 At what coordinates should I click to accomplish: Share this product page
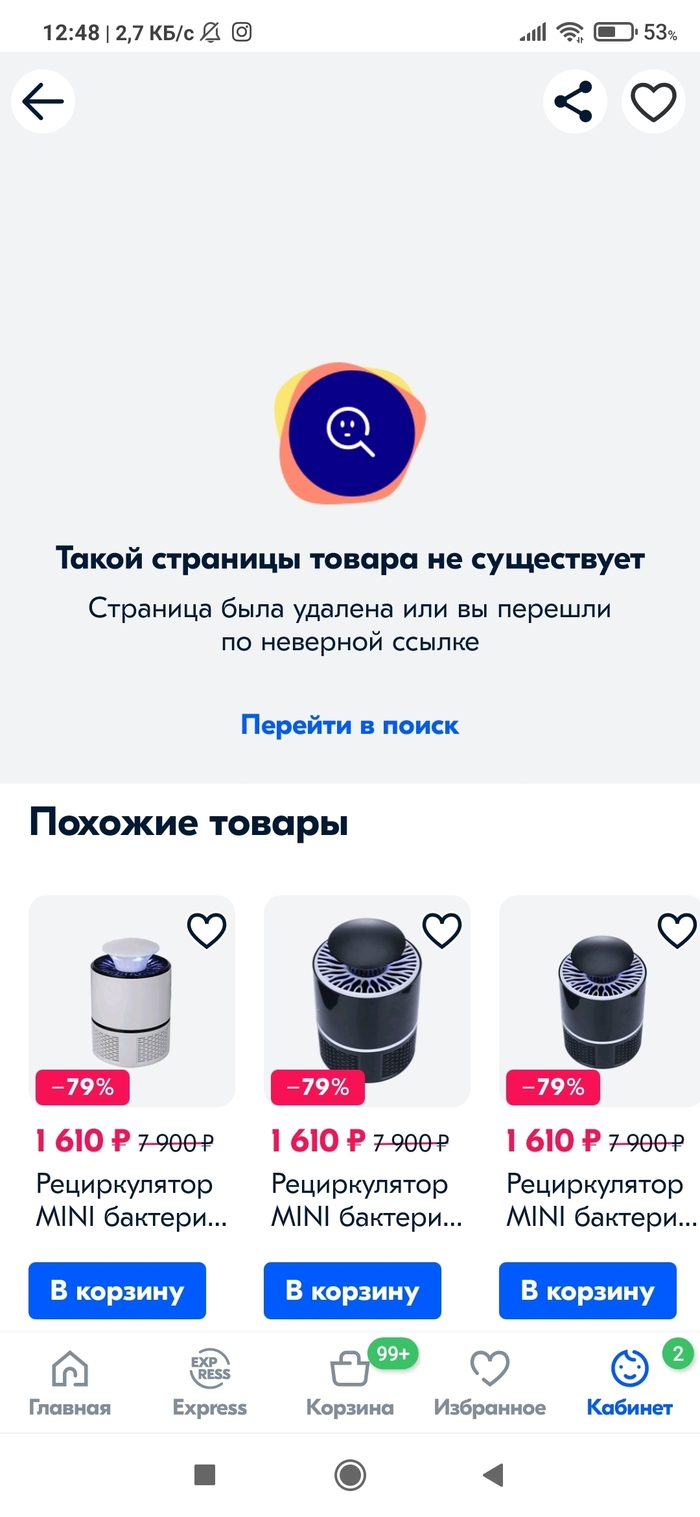tap(574, 102)
